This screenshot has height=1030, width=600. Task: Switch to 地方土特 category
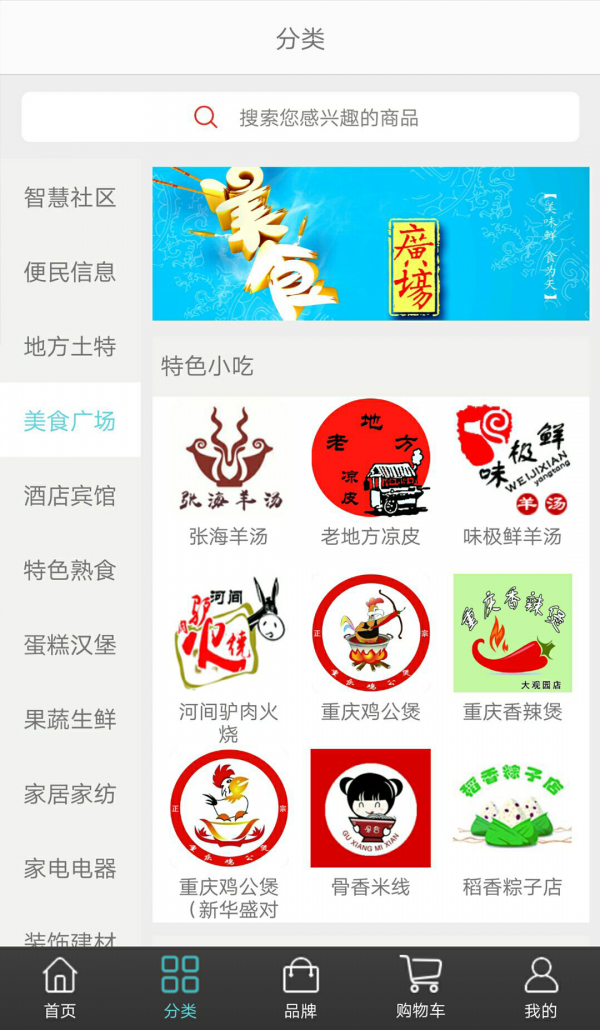70,347
